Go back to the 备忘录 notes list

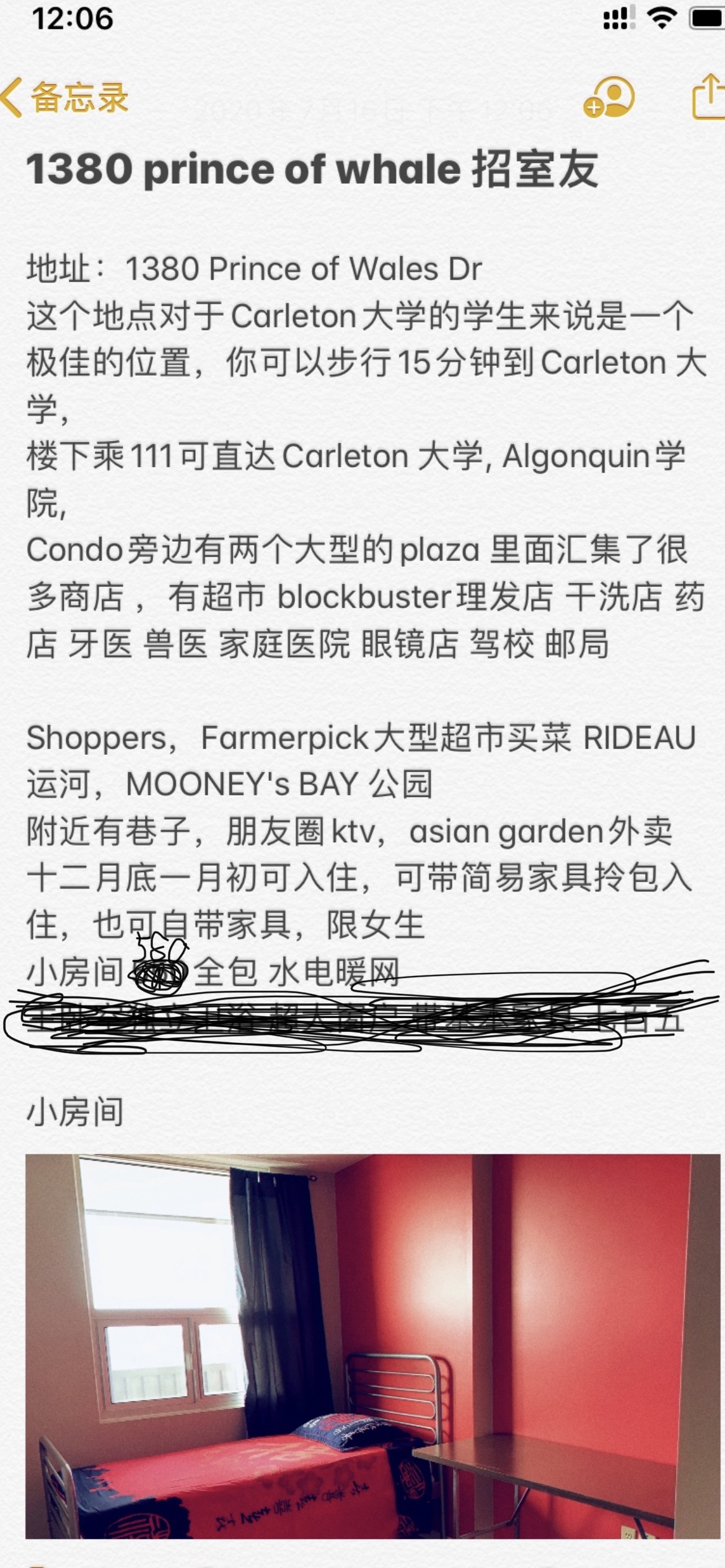(x=65, y=98)
